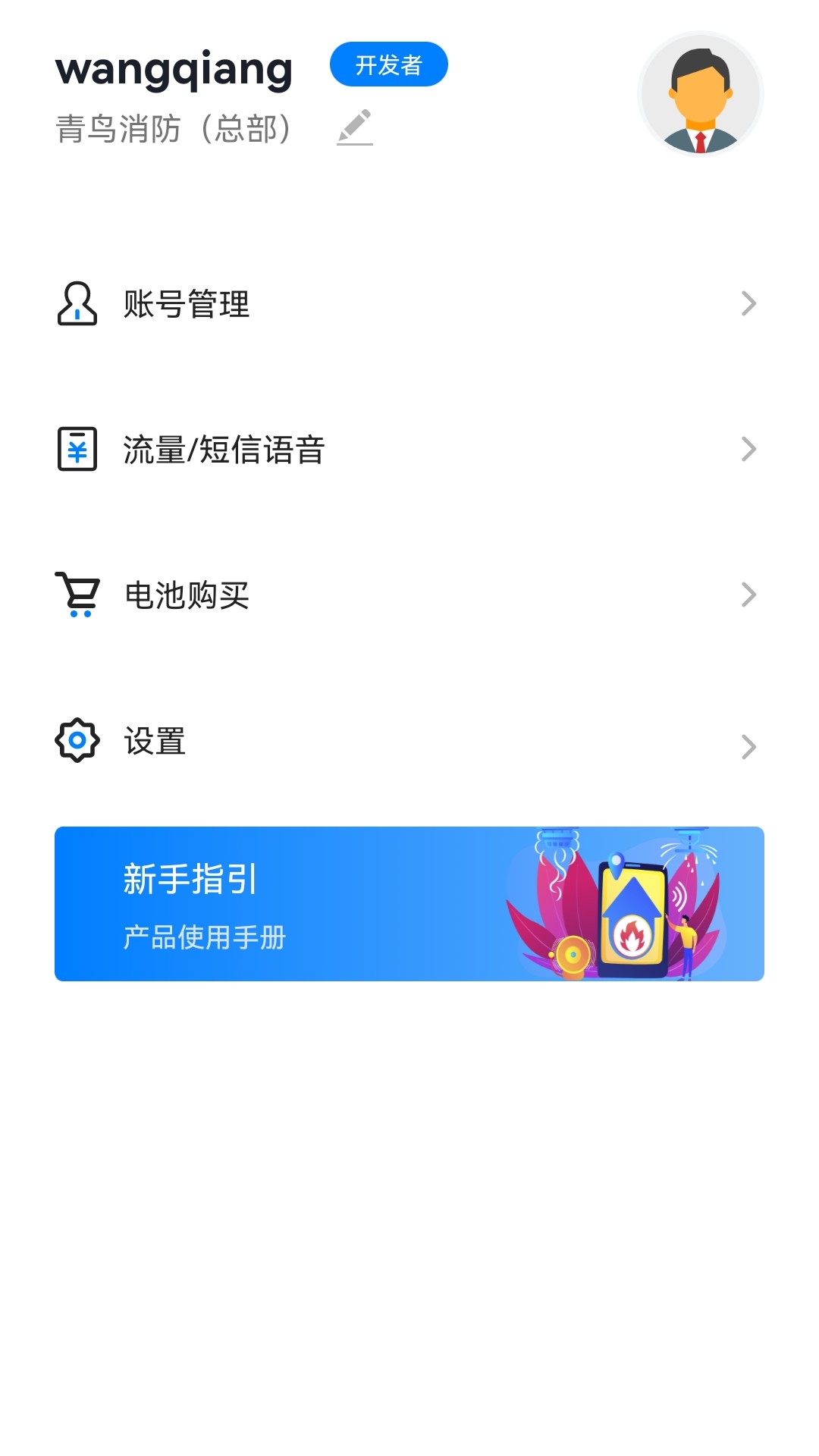
Task: Open the battery purchase shopping cart icon
Action: [x=76, y=595]
